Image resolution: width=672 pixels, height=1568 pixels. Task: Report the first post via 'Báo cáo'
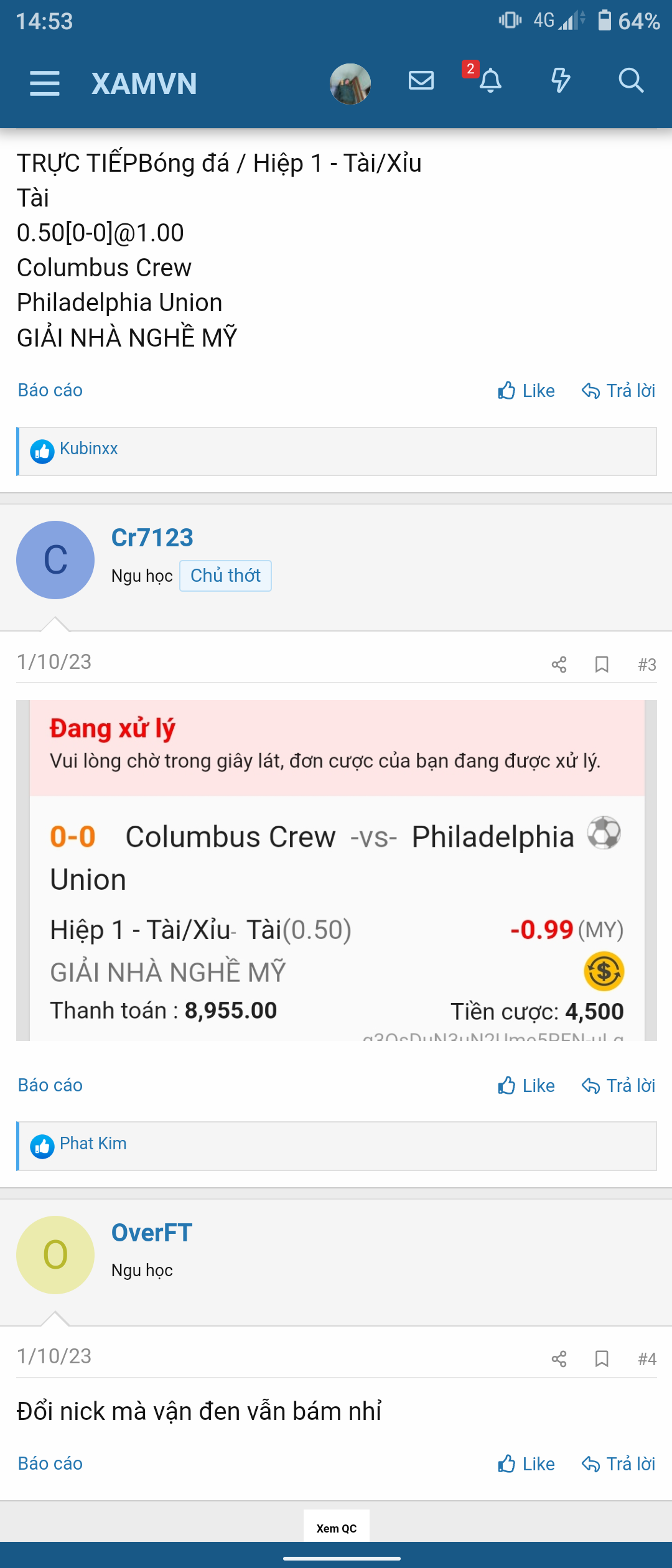[49, 390]
